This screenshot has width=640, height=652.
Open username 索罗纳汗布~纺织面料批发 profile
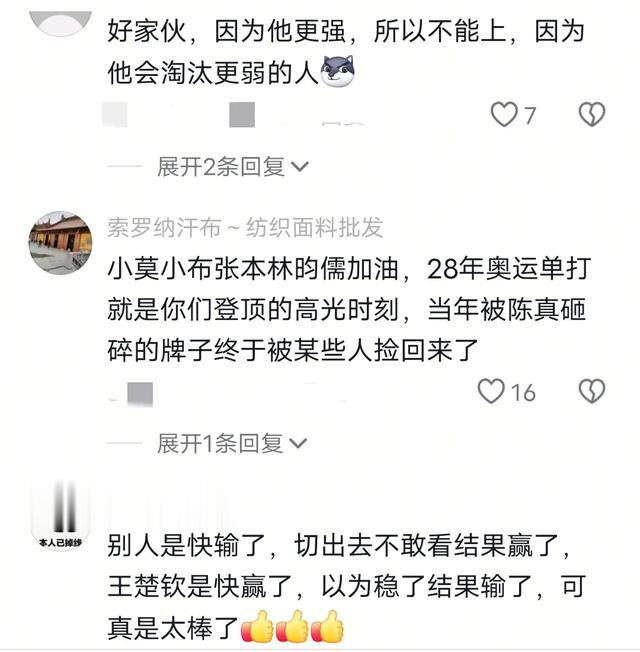[245, 228]
